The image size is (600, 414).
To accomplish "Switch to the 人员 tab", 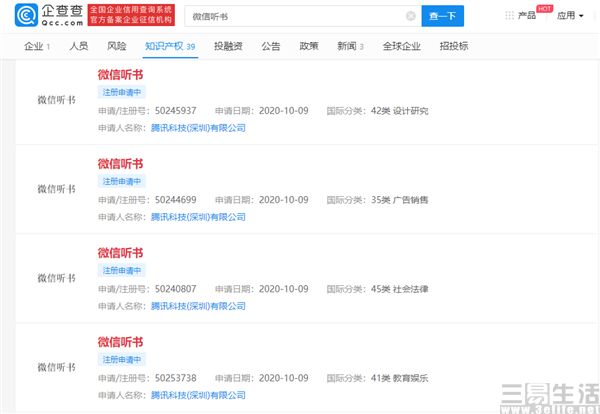I will [78, 46].
